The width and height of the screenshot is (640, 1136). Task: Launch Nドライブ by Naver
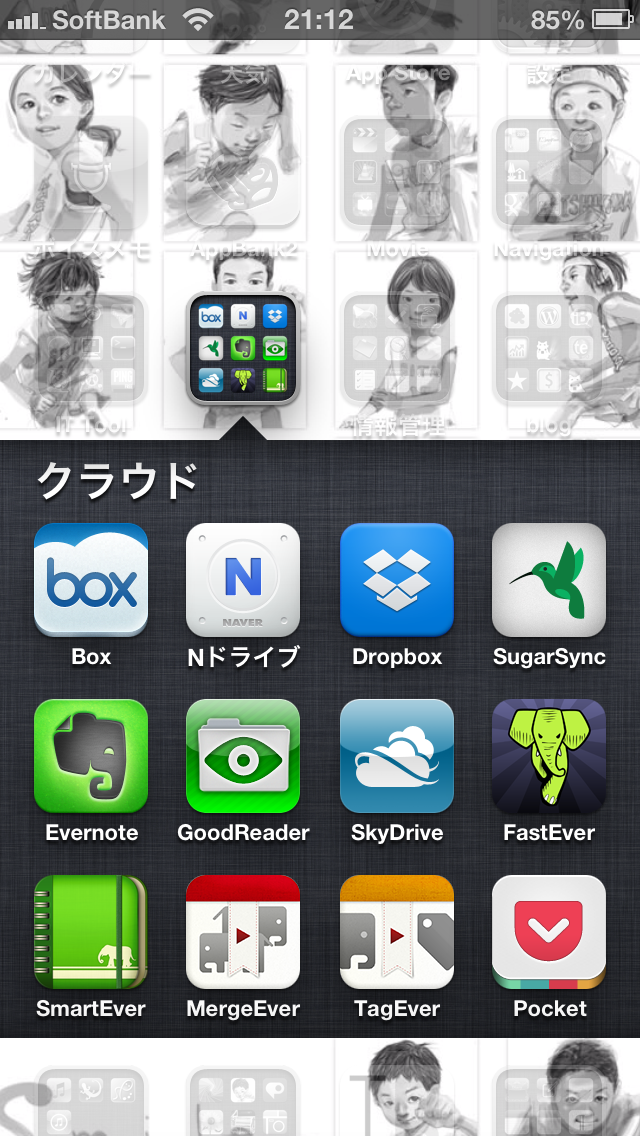tap(243, 580)
